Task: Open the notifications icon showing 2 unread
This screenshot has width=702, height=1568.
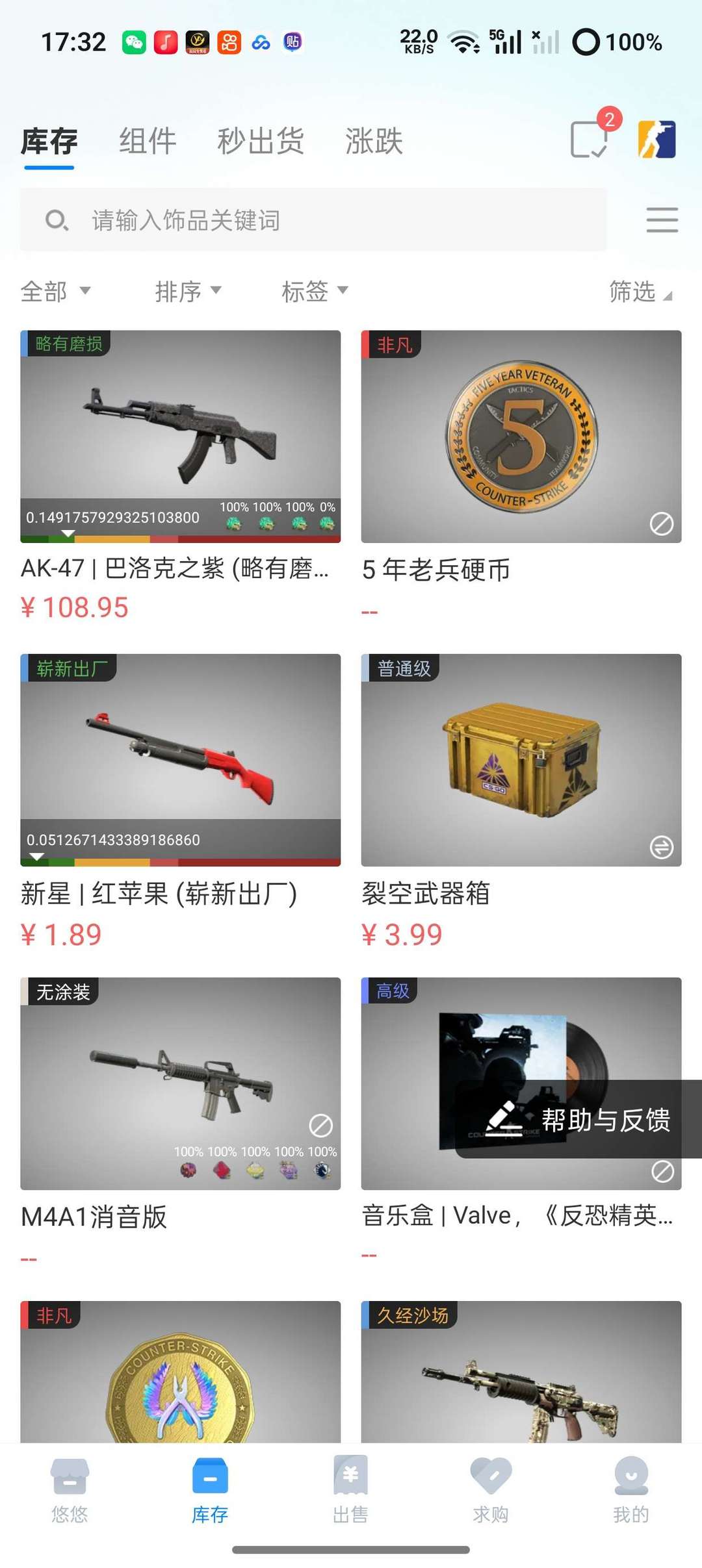Action: pos(588,140)
